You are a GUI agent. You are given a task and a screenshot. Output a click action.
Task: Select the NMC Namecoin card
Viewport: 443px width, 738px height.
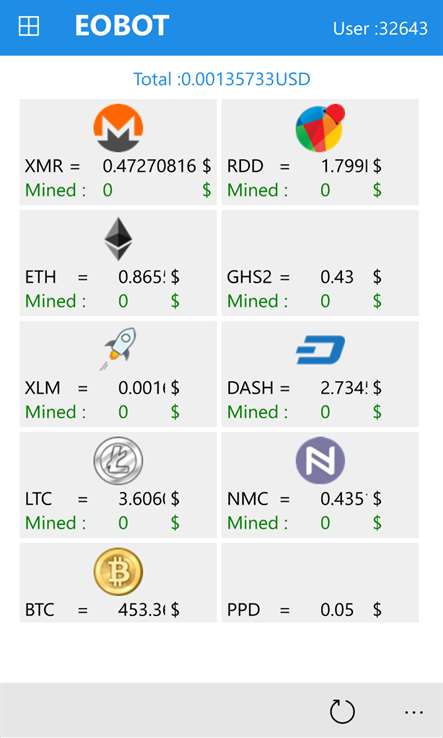(x=320, y=485)
